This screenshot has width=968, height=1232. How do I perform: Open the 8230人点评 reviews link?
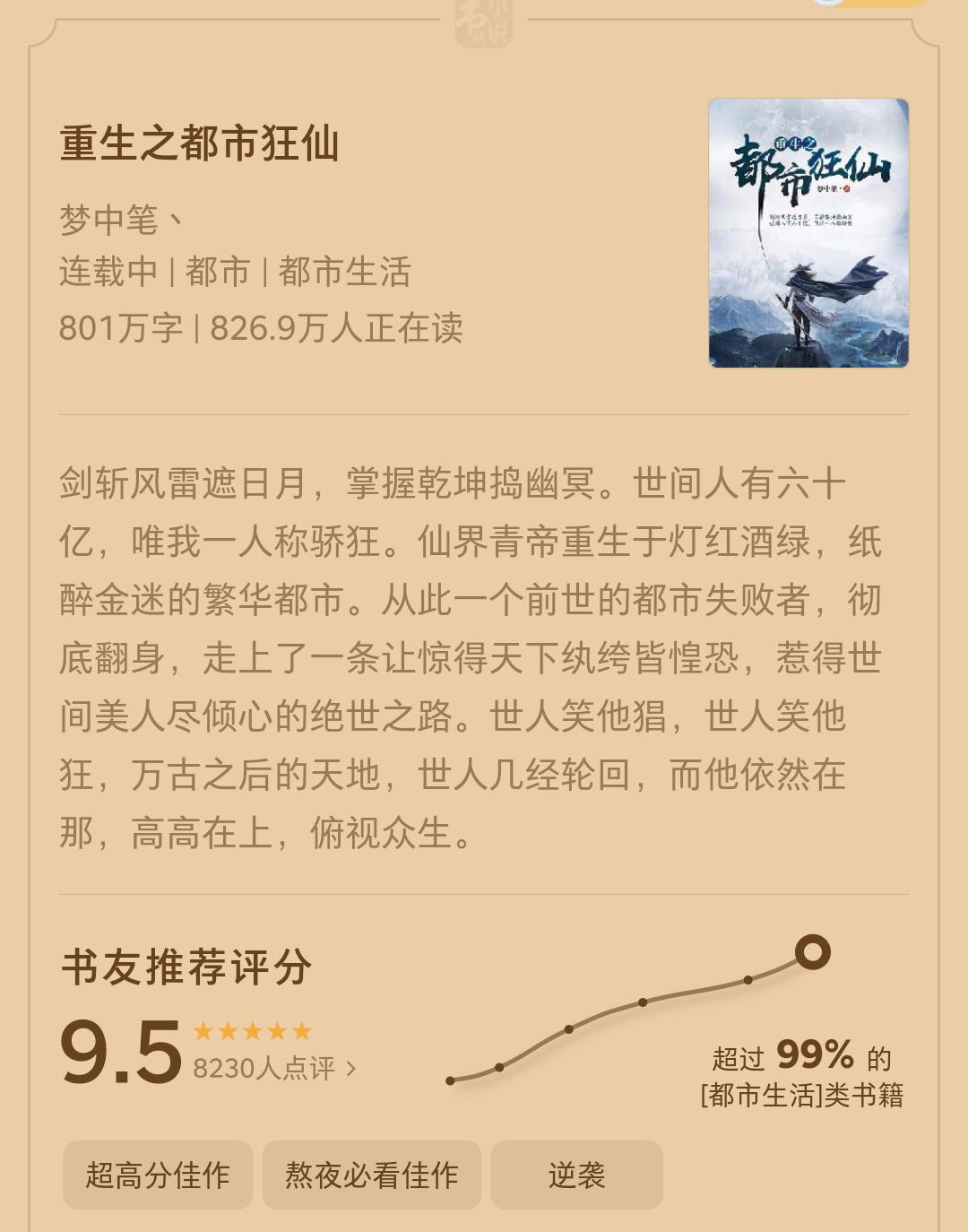274,1068
